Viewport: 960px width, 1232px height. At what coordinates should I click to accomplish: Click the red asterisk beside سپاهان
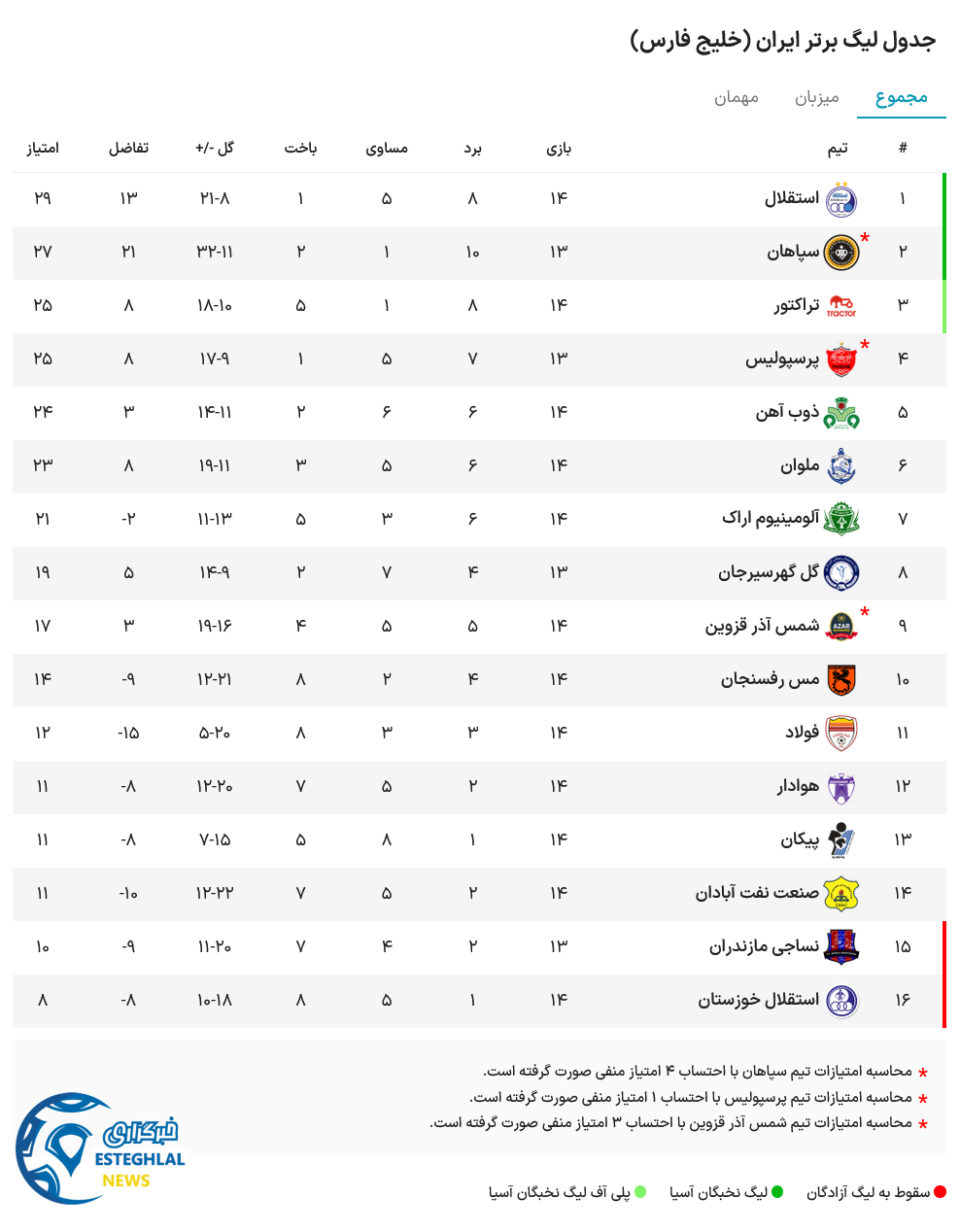point(865,236)
